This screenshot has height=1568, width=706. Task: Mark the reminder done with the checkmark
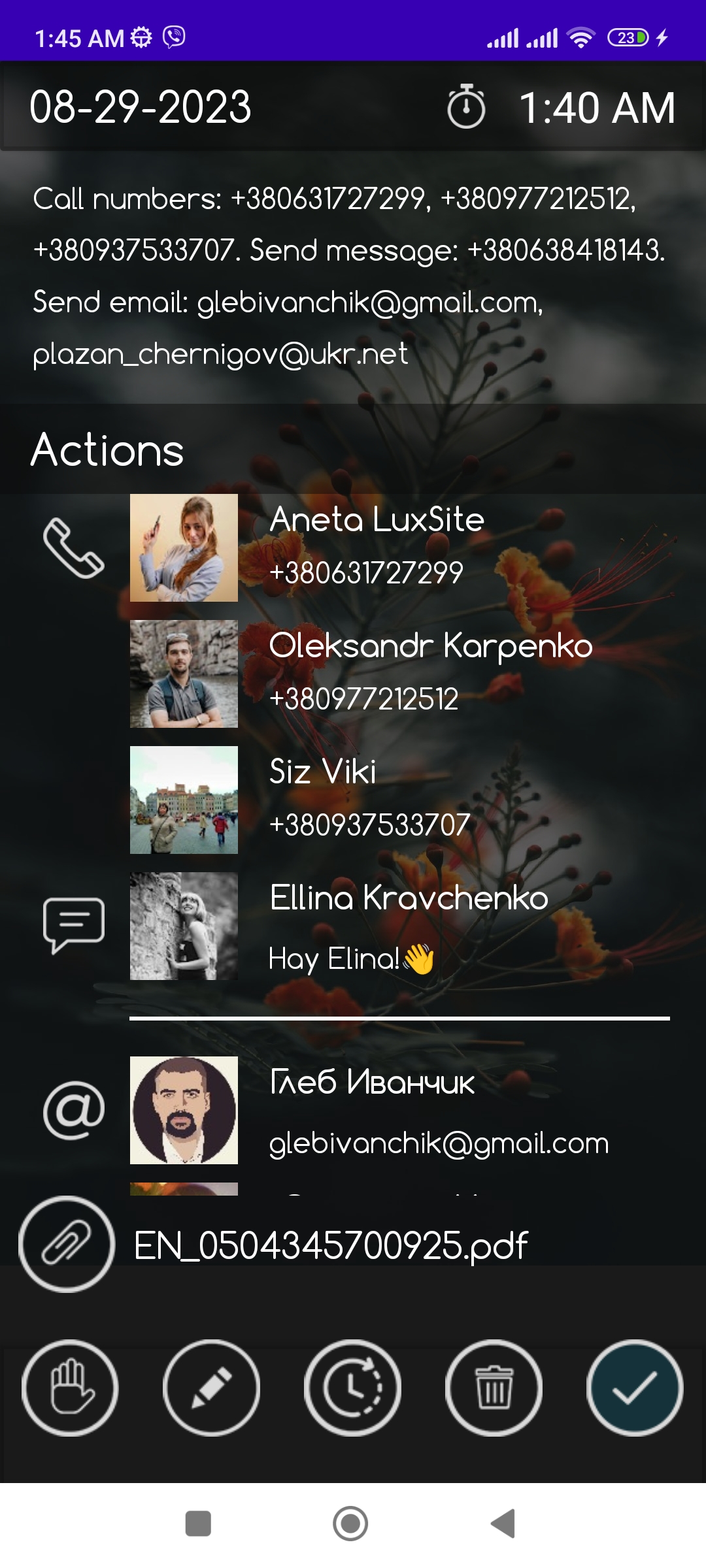635,1388
